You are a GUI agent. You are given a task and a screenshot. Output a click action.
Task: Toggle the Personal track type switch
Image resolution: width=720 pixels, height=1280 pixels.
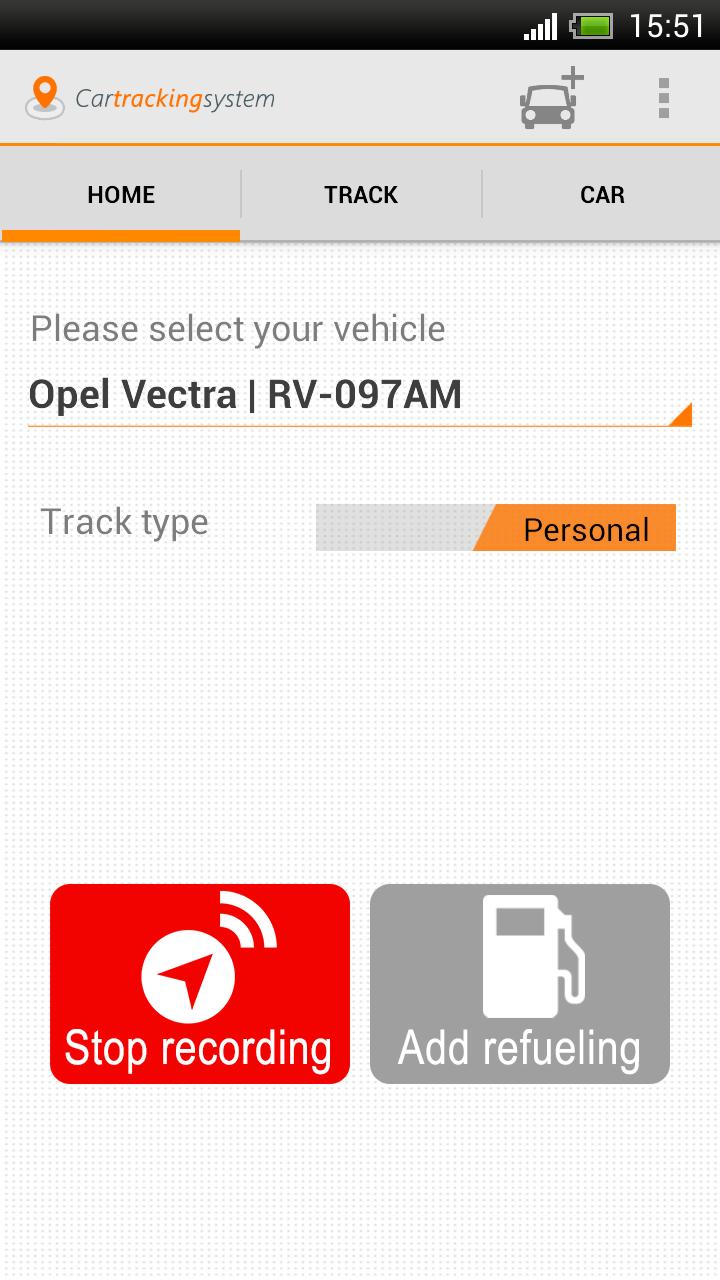pos(496,528)
